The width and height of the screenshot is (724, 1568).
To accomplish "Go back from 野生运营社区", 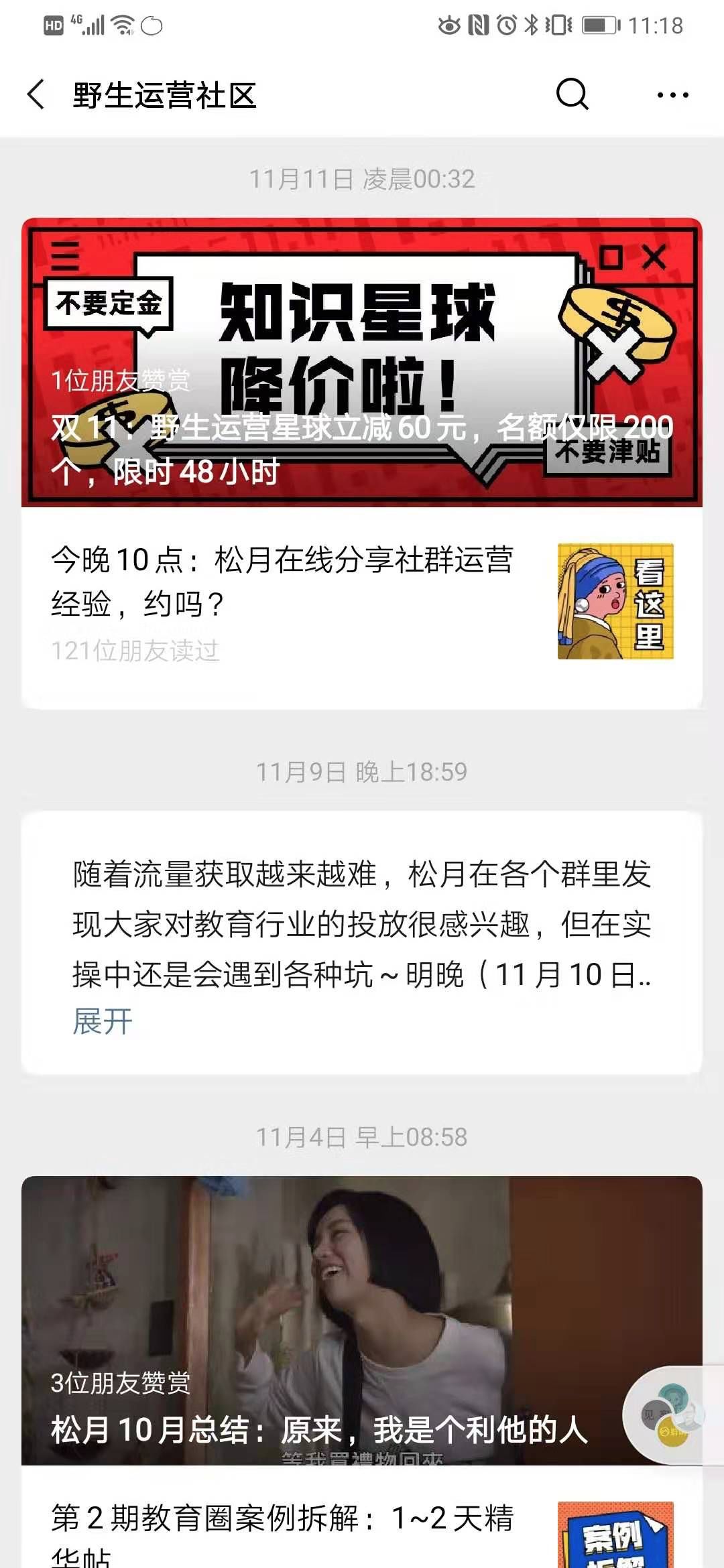I will (x=36, y=94).
